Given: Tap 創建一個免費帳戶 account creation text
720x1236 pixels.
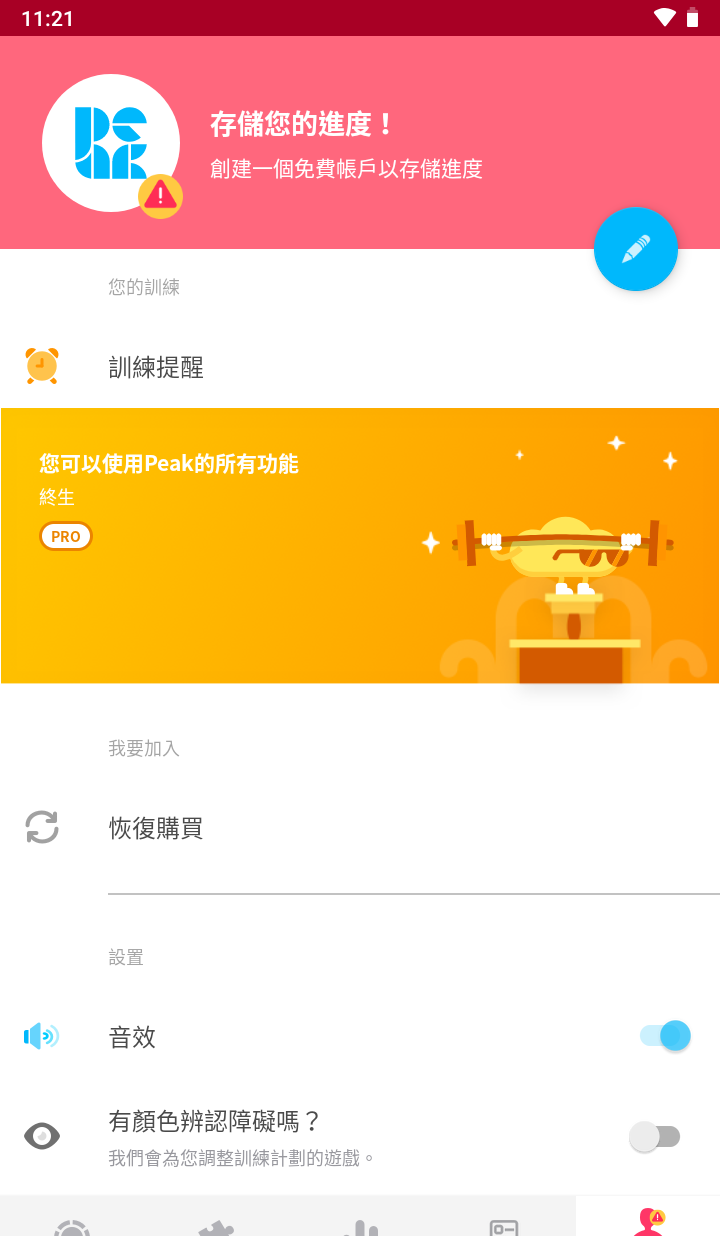Looking at the screenshot, I should pos(345,169).
